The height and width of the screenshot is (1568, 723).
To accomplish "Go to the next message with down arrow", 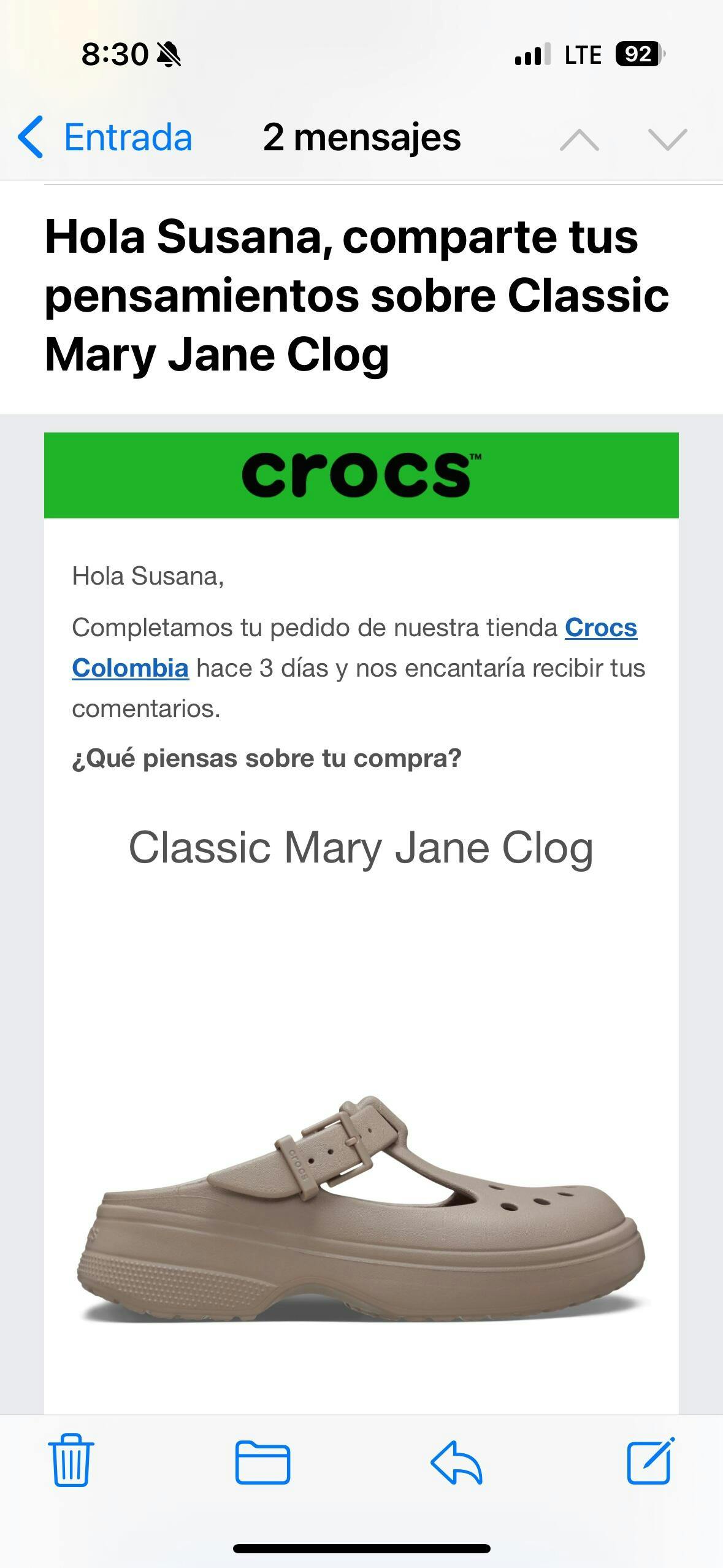I will point(667,140).
